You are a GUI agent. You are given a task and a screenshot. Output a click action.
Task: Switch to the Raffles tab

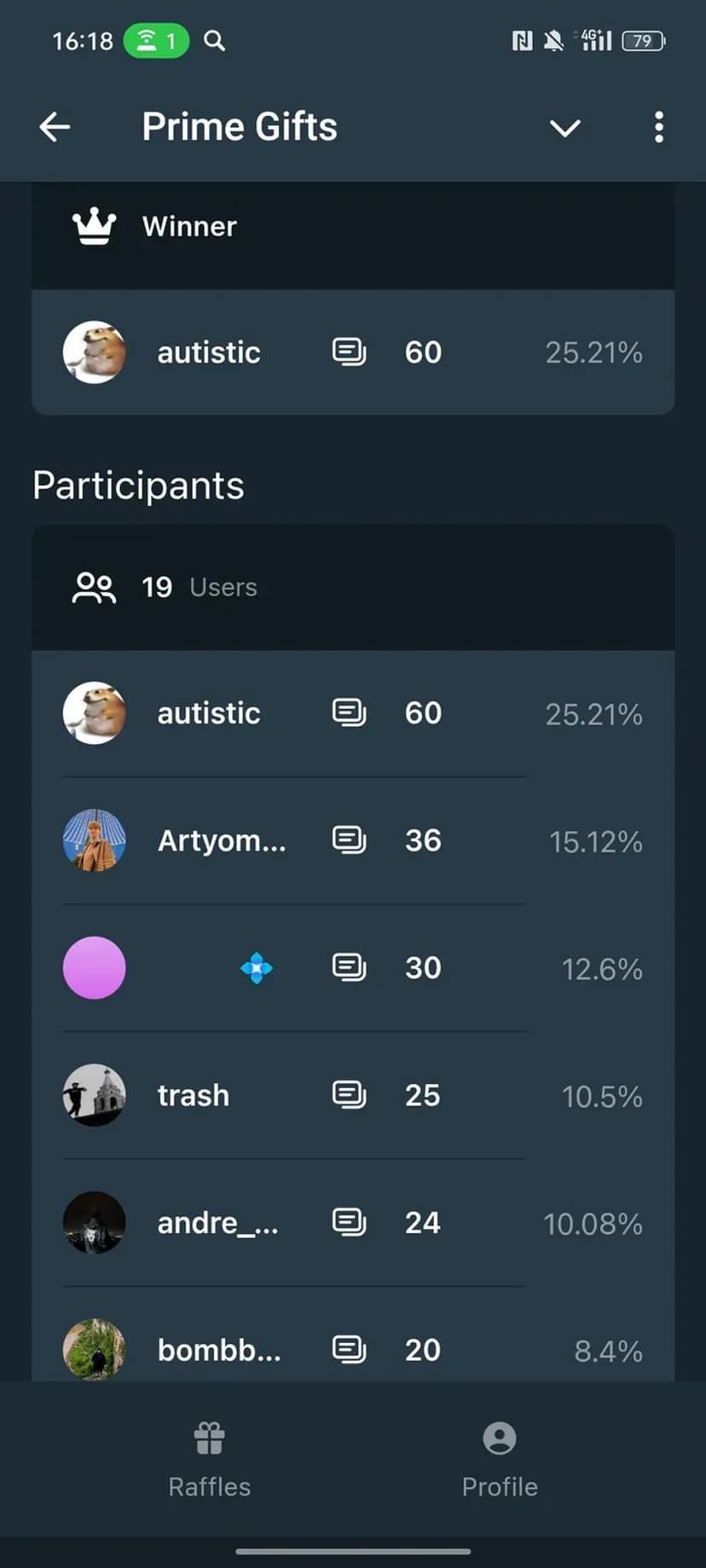tap(210, 1461)
